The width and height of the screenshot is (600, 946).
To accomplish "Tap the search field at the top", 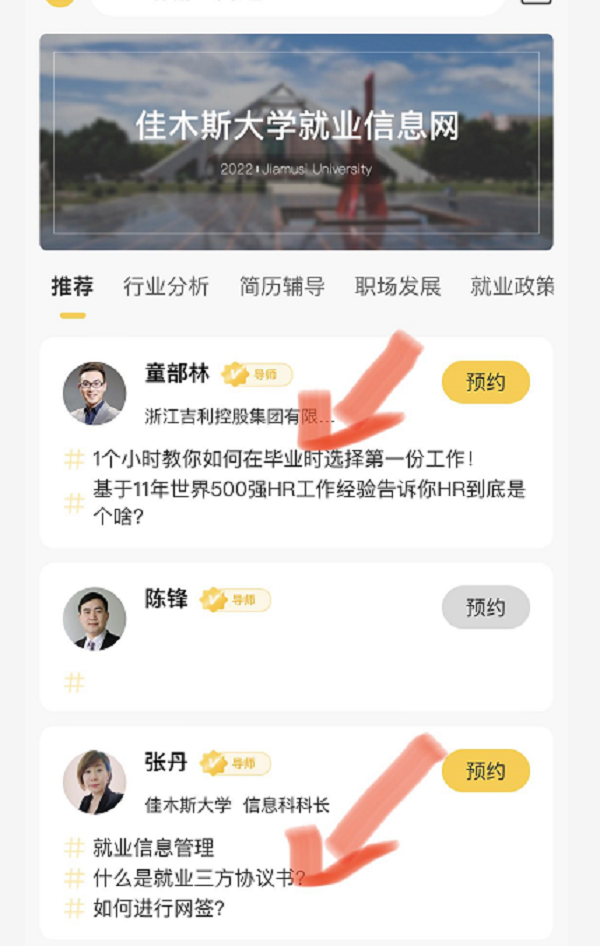I will (x=296, y=5).
